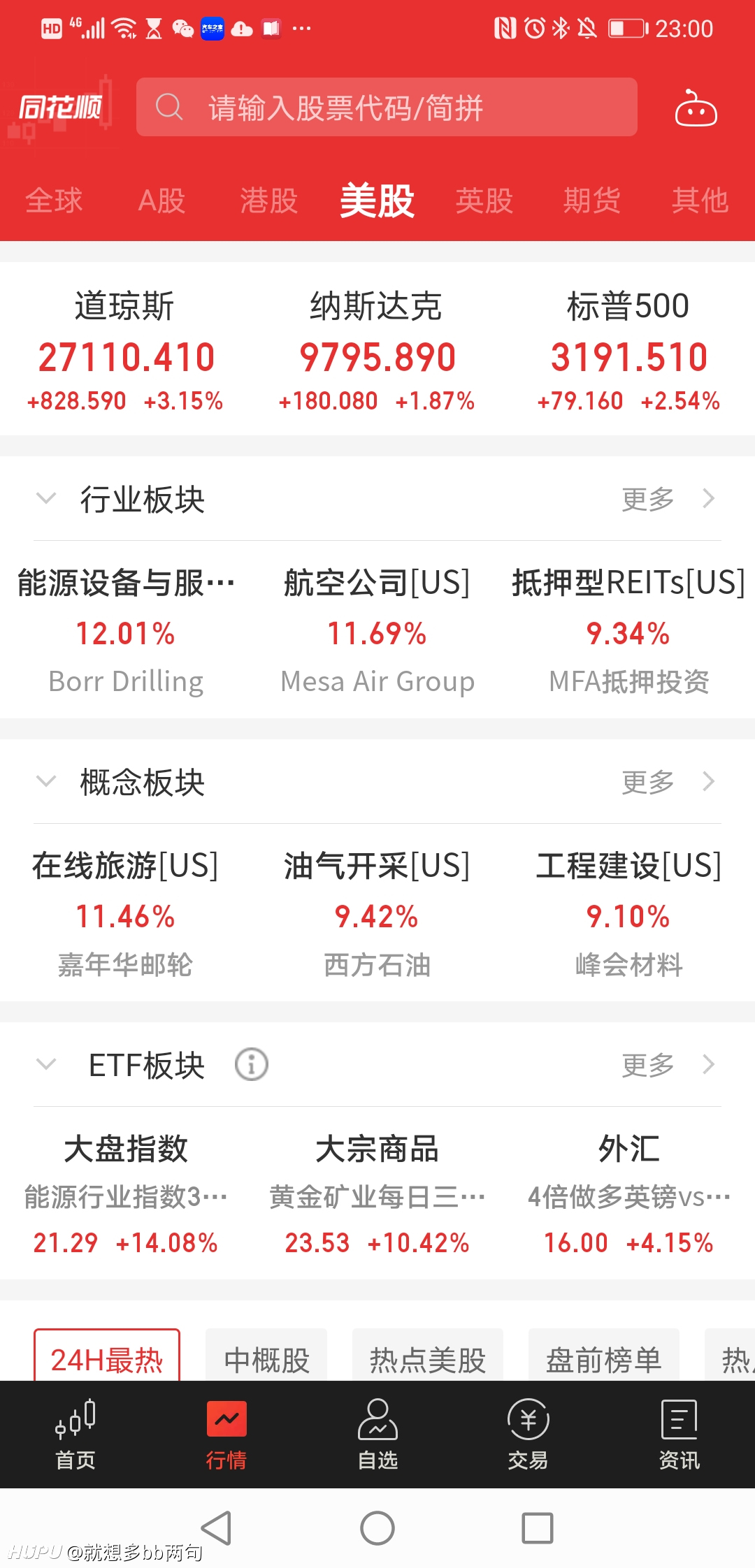755x1568 pixels.
Task: Open the robot assistant icon
Action: 696,108
